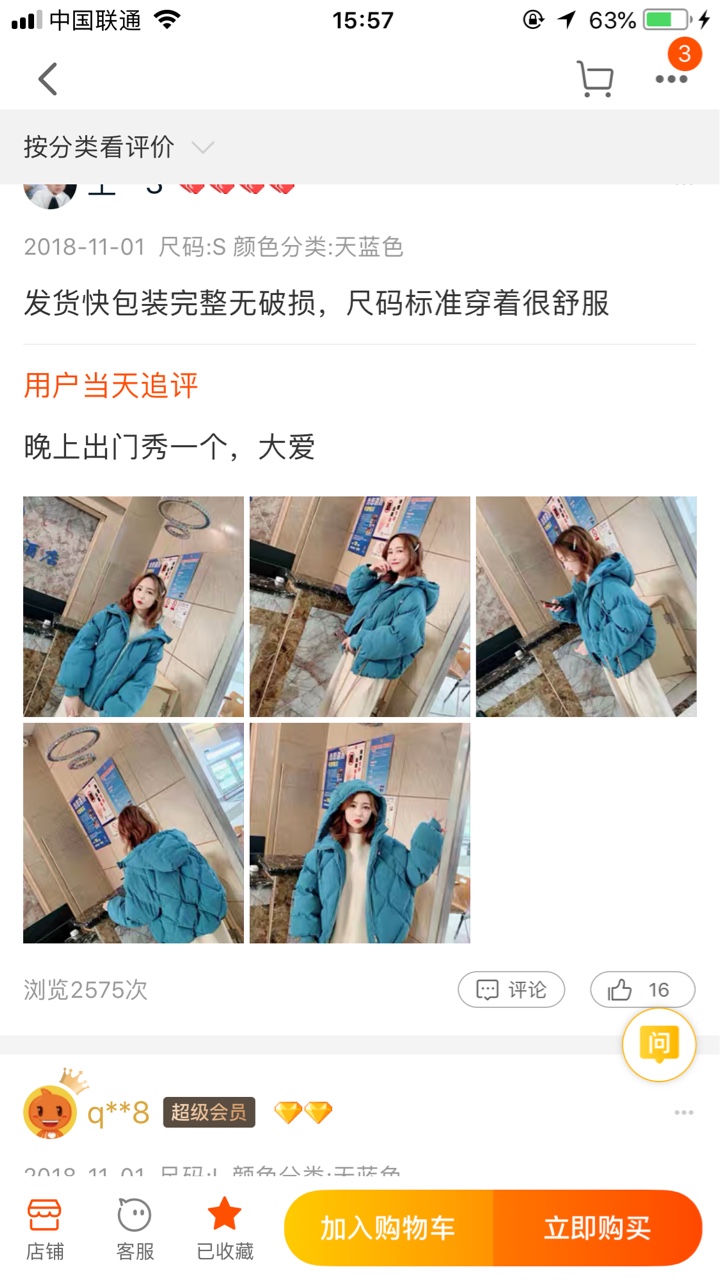Viewport: 720px width, 1280px height.
Task: Toggle the 已收藏 favorite star
Action: click(225, 1230)
